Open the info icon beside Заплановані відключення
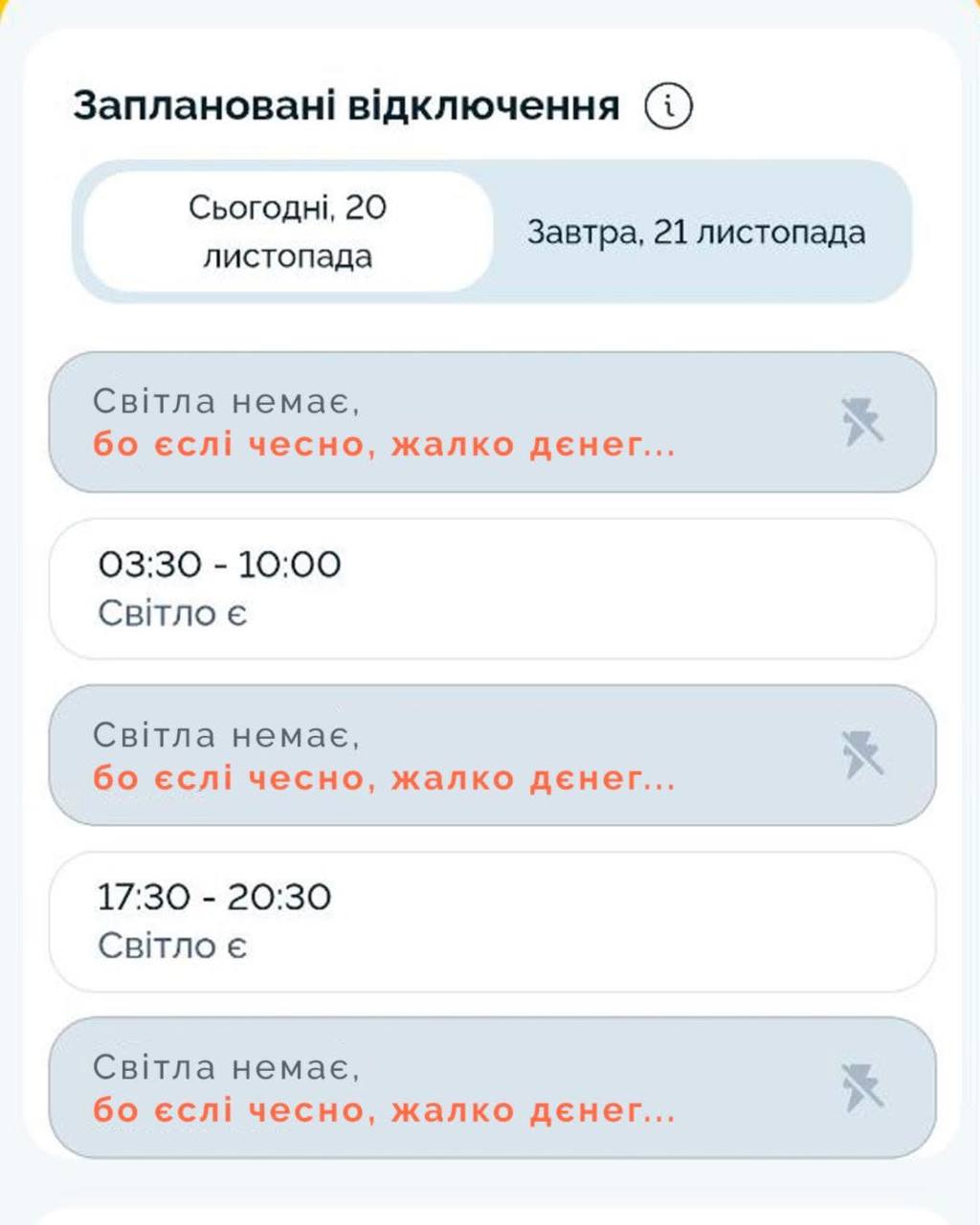 pos(667,106)
